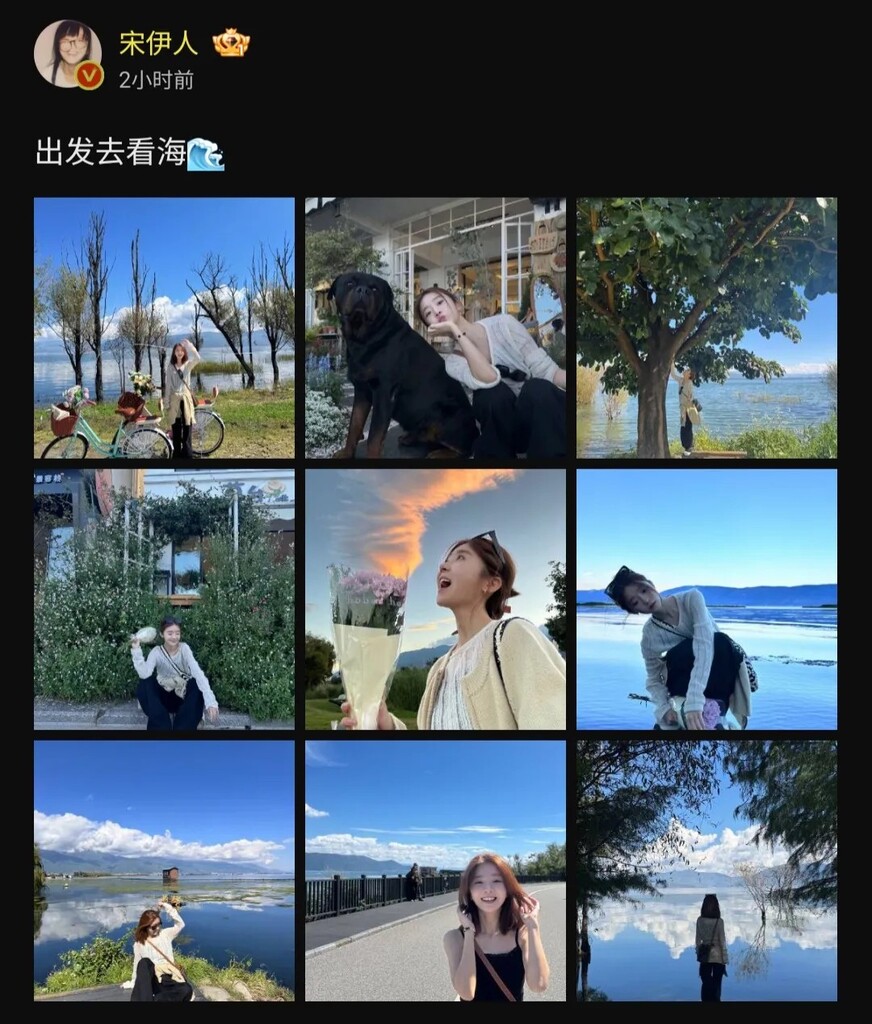Viewport: 872px width, 1024px height.
Task: Open the photo of the large lakeside tree
Action: click(x=706, y=328)
